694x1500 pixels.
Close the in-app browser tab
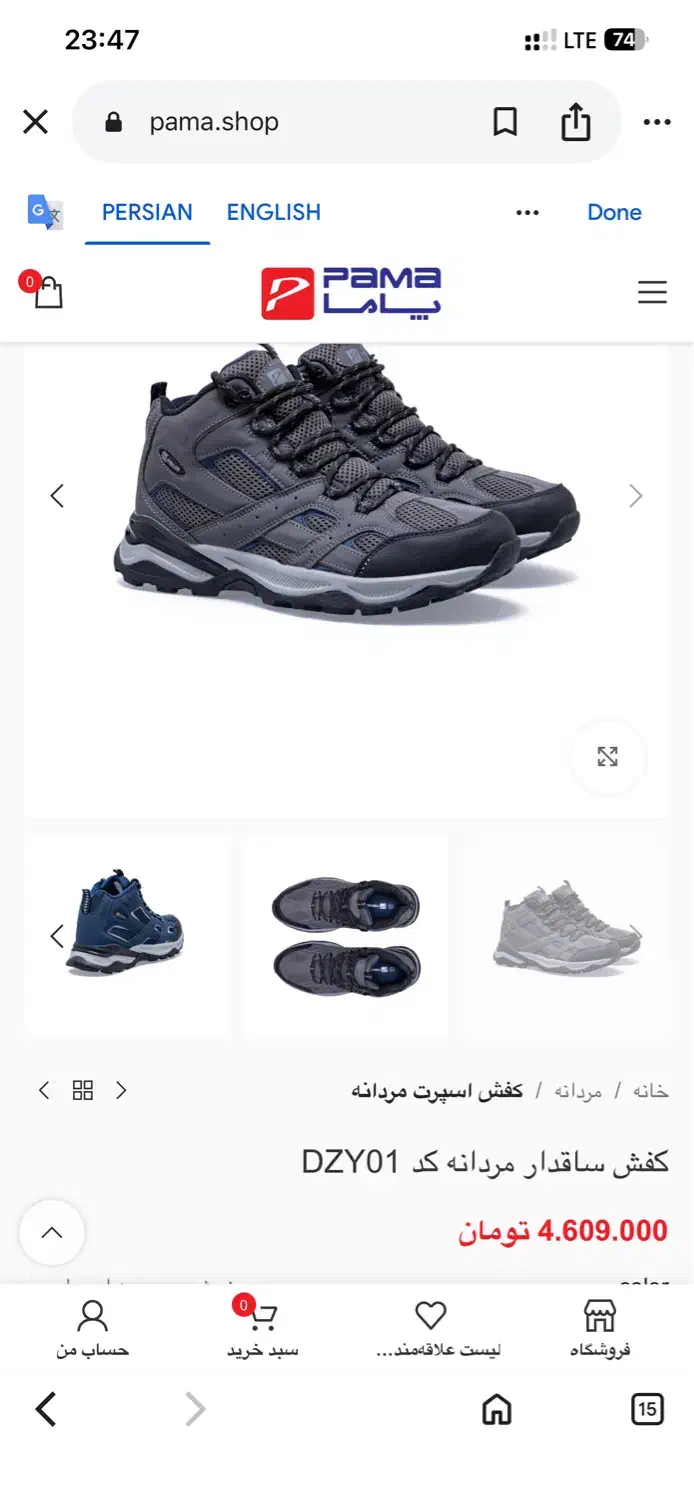36,122
